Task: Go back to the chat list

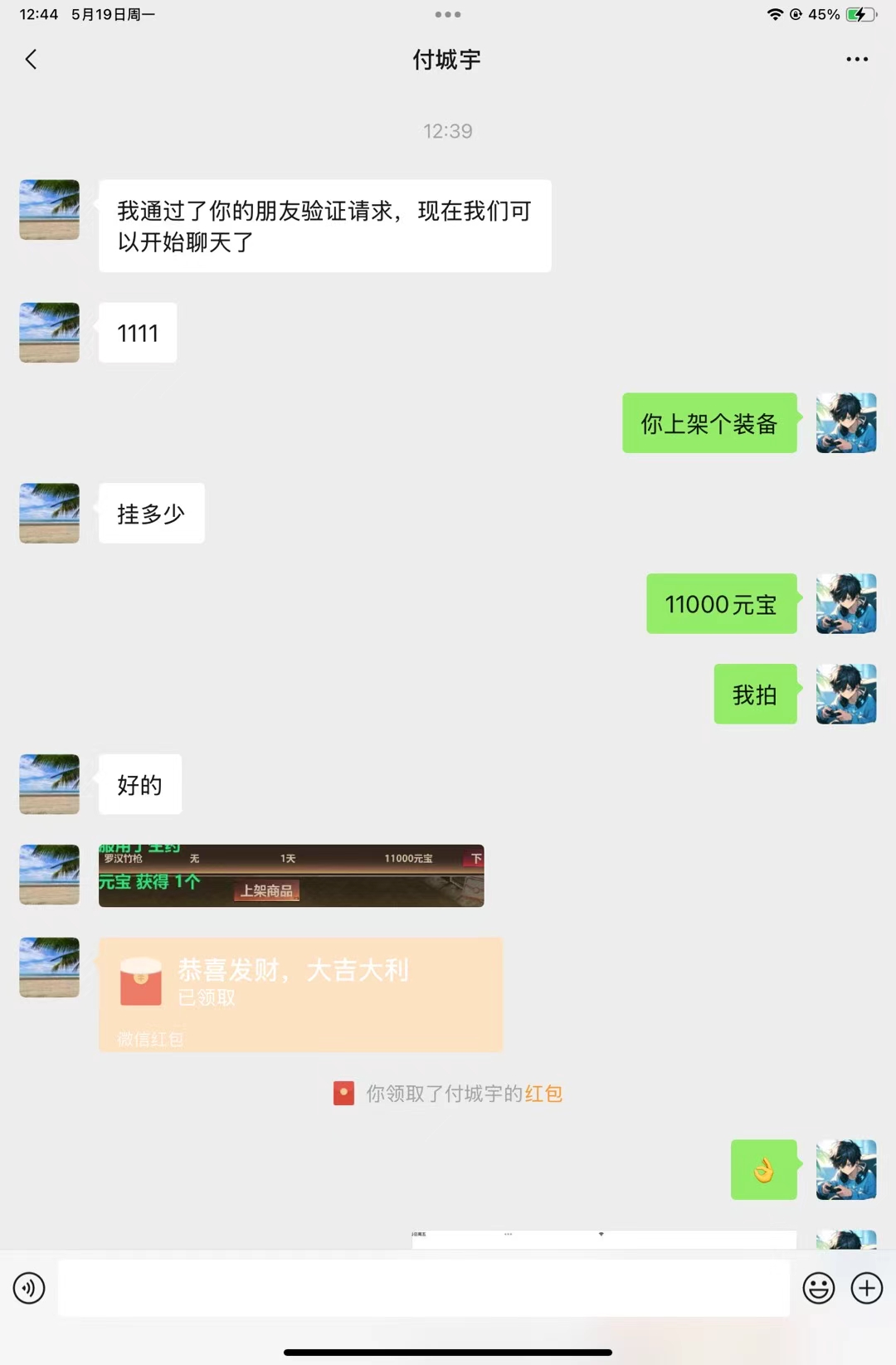Action: (32, 60)
